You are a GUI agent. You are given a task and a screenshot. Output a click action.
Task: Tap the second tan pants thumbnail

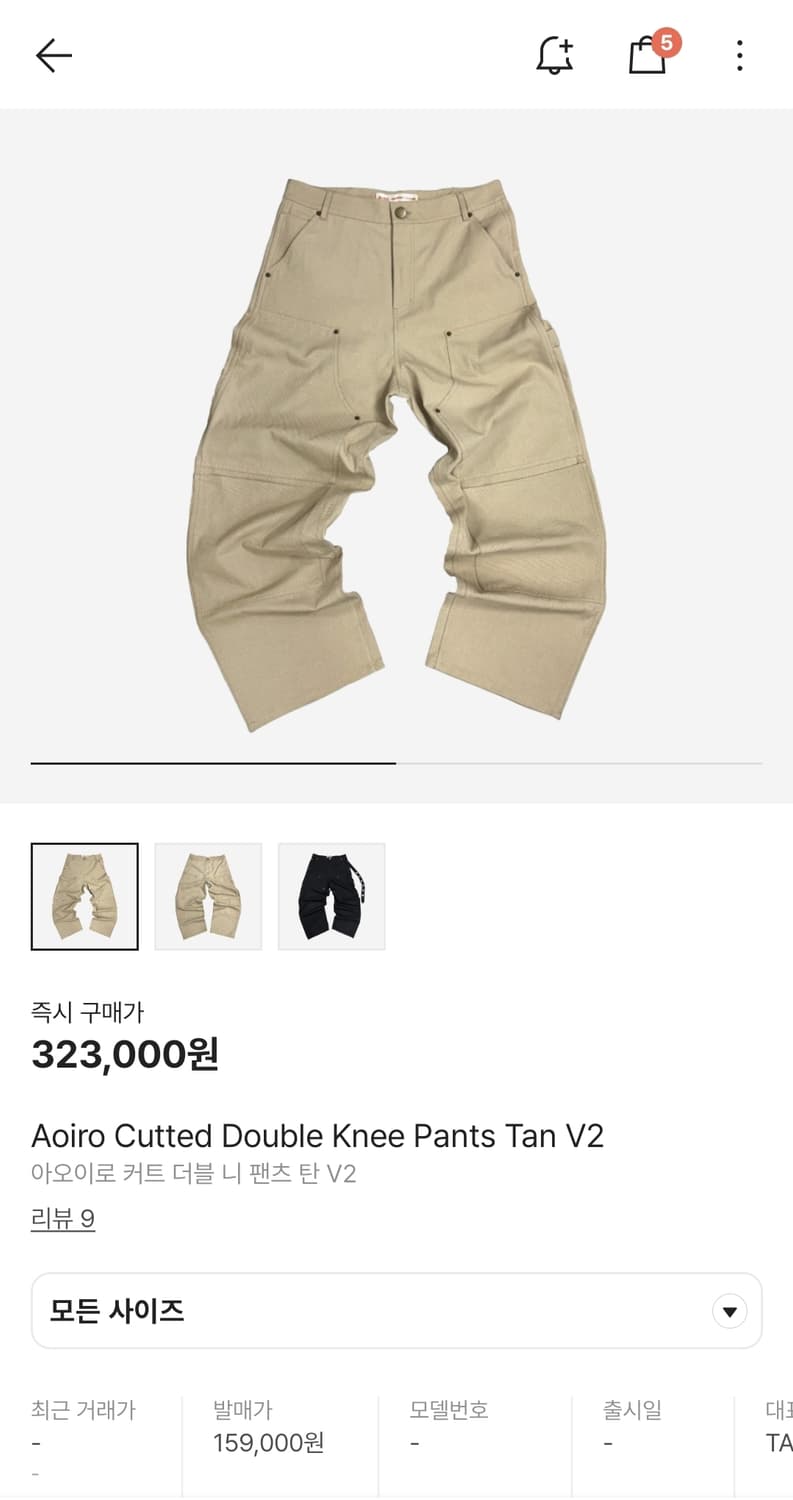208,895
